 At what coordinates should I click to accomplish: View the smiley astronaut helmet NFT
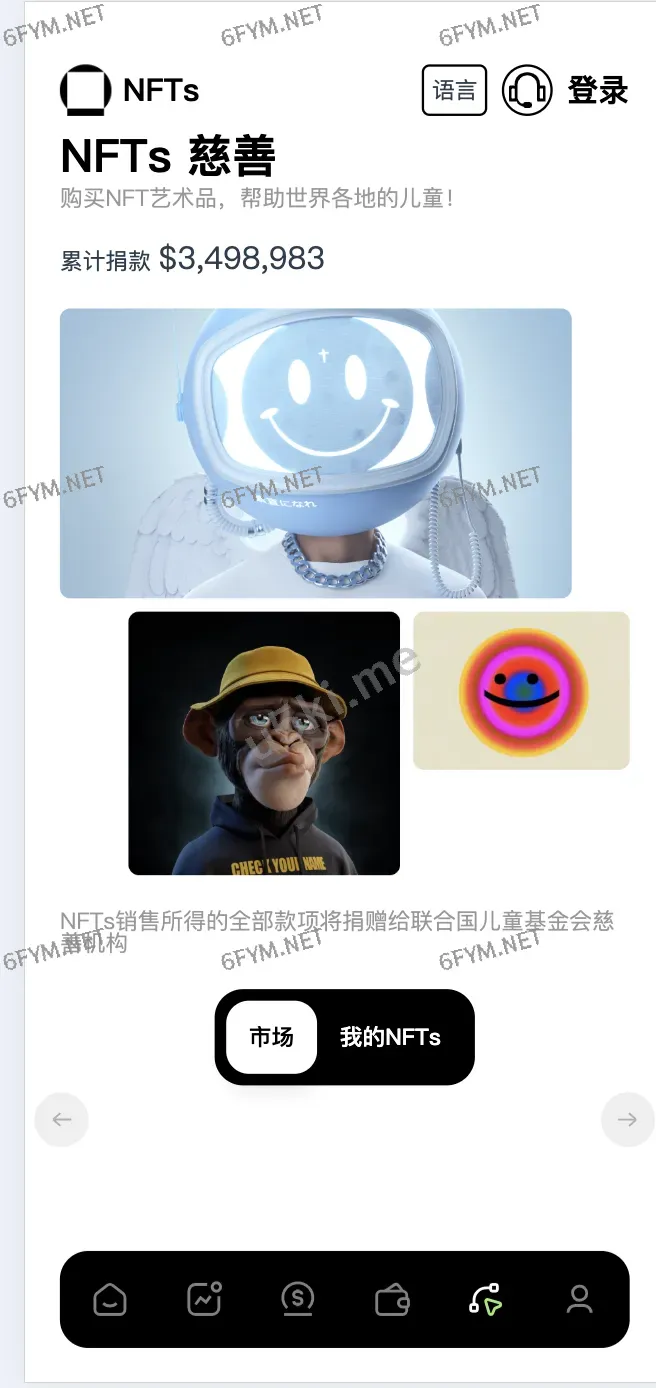coord(316,453)
